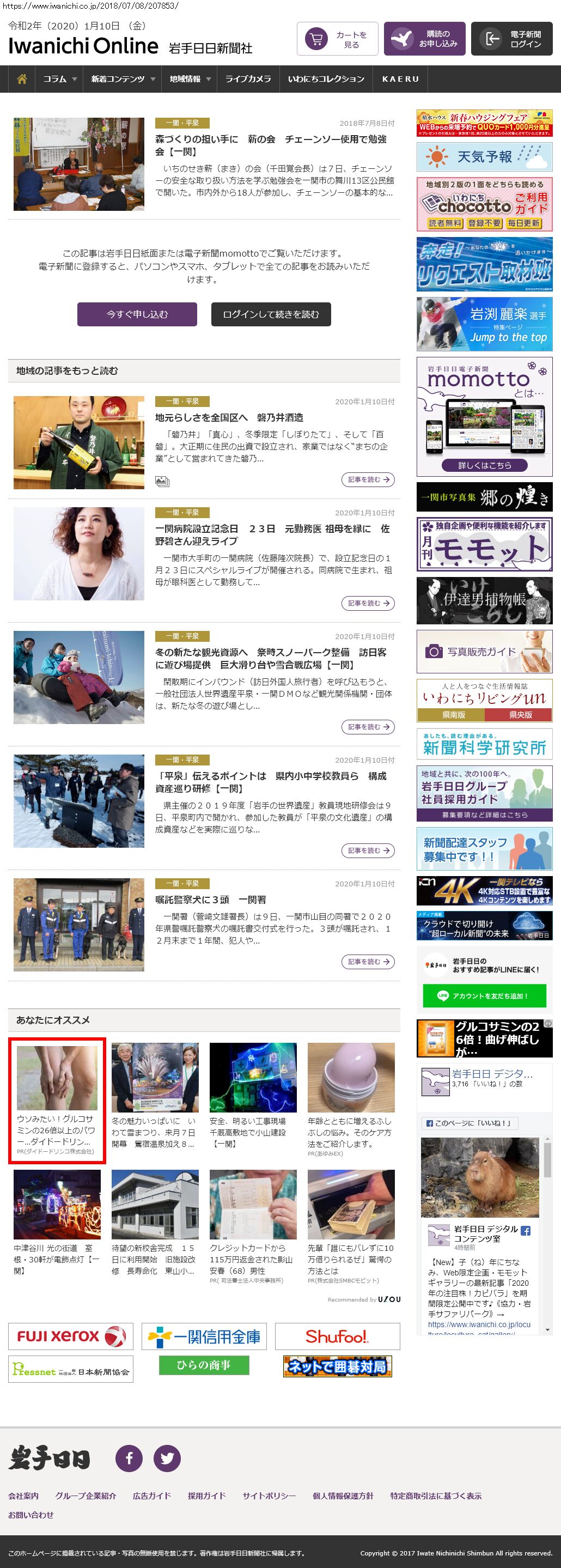Open the Facebook icon in footer
561x1568 pixels.
pyautogui.click(x=129, y=1458)
